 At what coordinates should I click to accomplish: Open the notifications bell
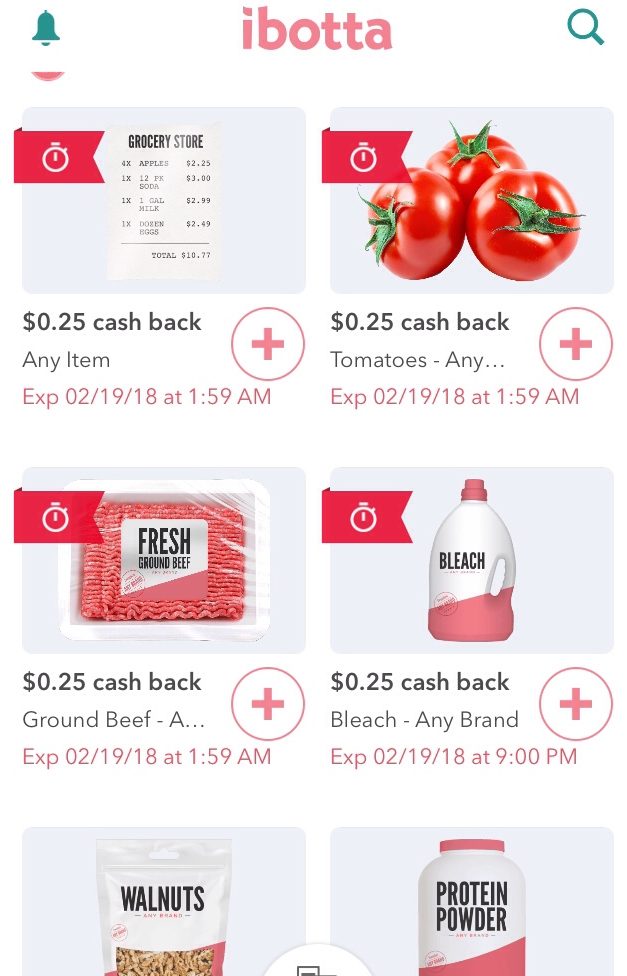[x=46, y=28]
